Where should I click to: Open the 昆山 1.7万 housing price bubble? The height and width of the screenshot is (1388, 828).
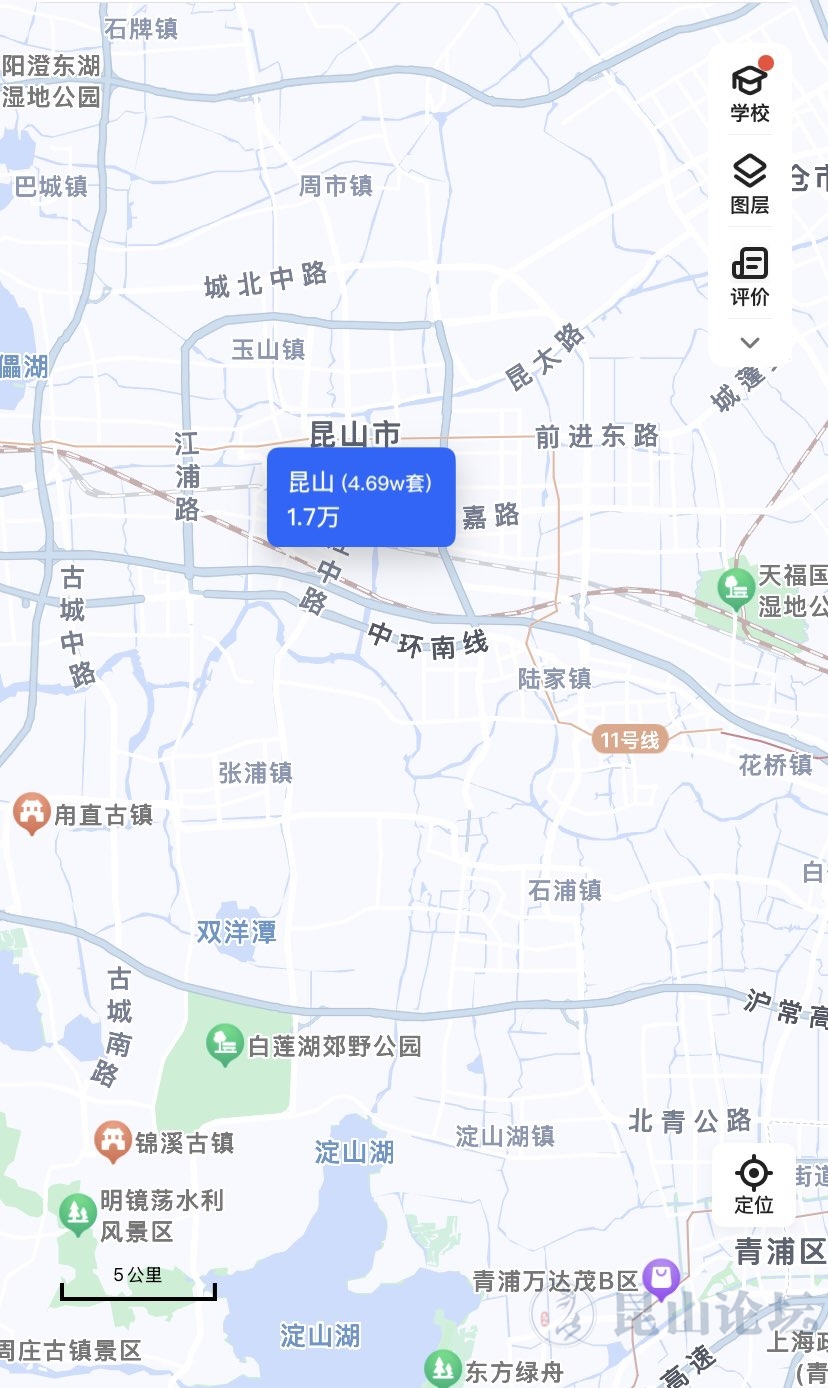361,498
